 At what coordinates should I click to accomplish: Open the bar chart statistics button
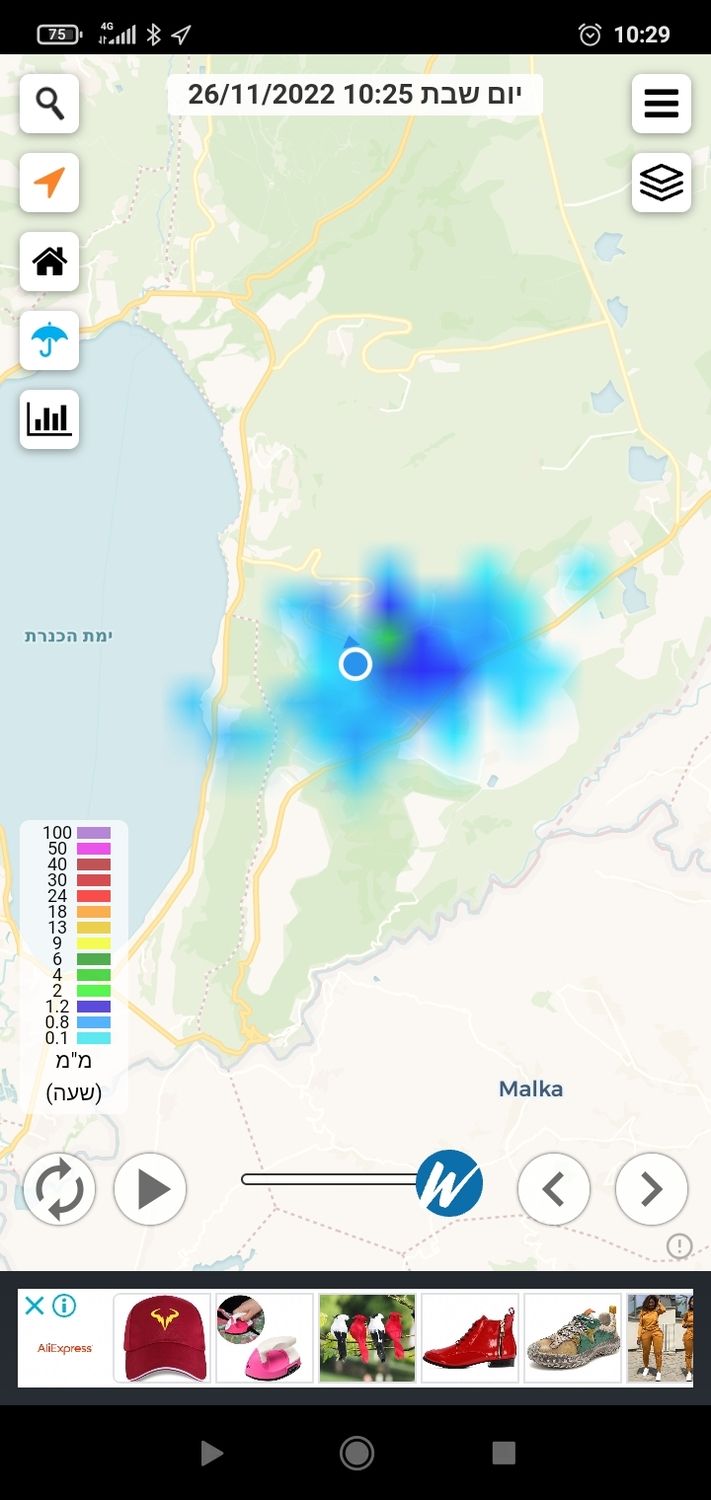pos(49,419)
